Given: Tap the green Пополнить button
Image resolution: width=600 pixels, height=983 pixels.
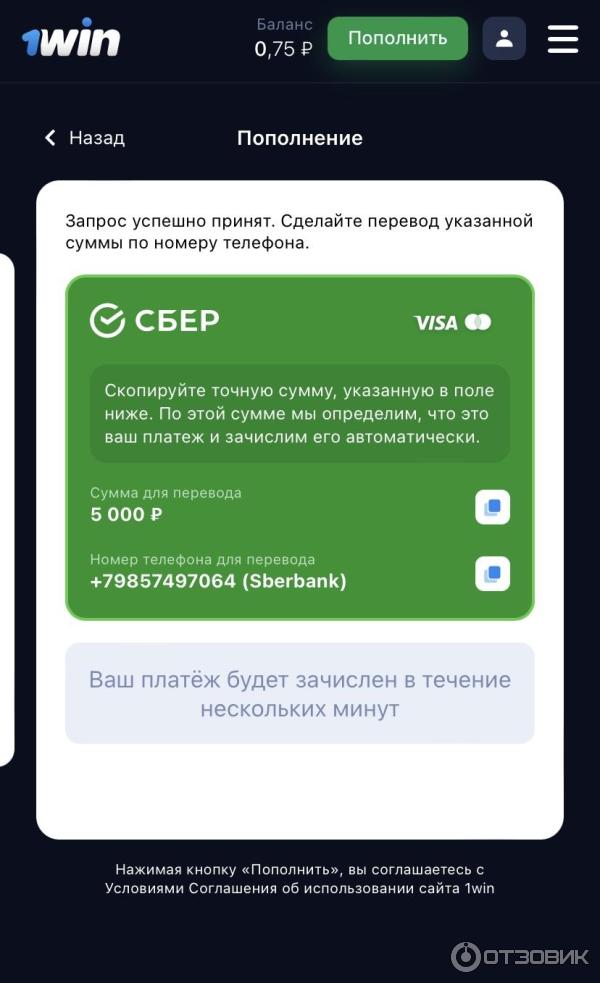Looking at the screenshot, I should pos(397,39).
